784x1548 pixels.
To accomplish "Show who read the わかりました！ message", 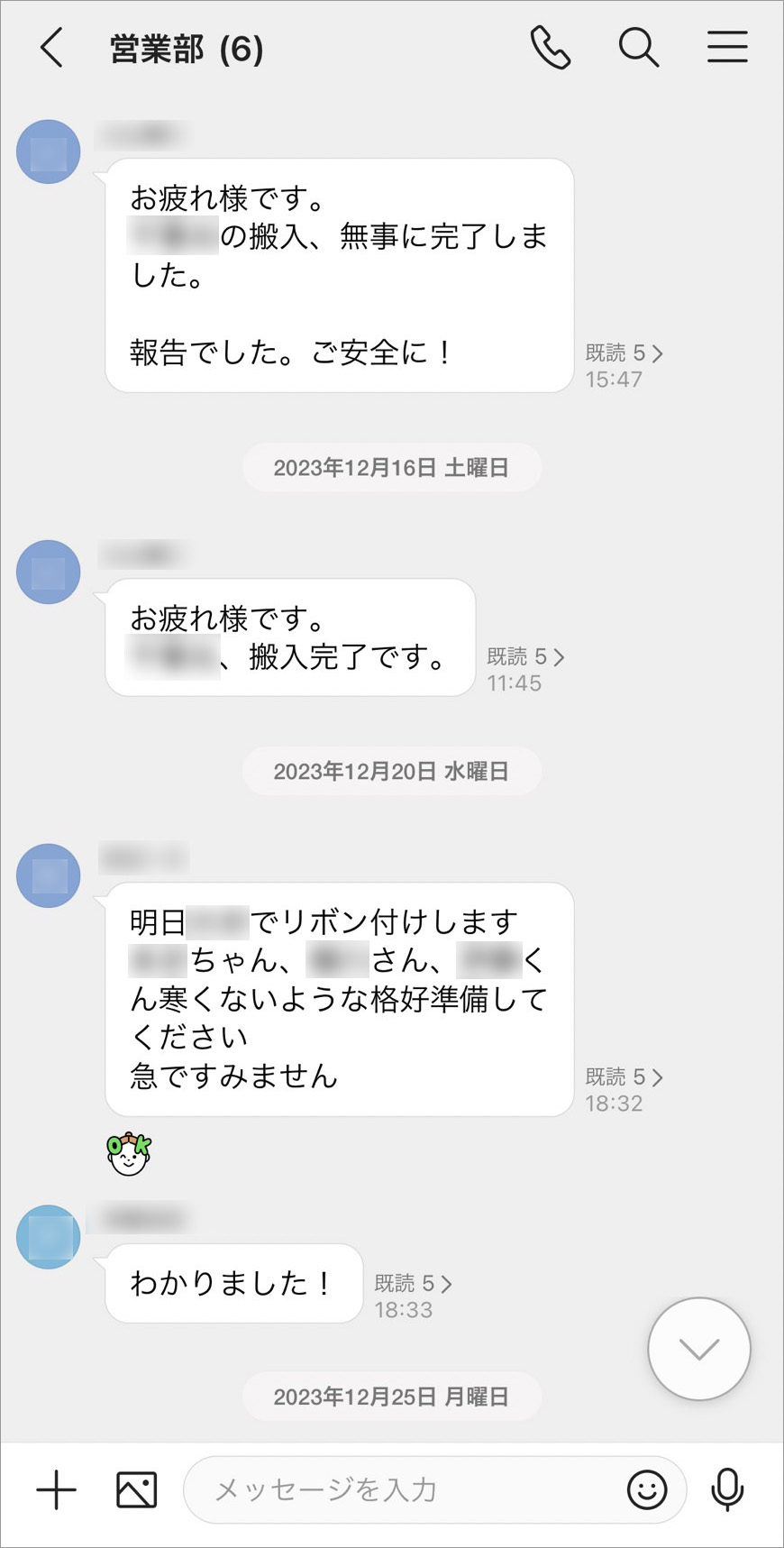I will (413, 1284).
